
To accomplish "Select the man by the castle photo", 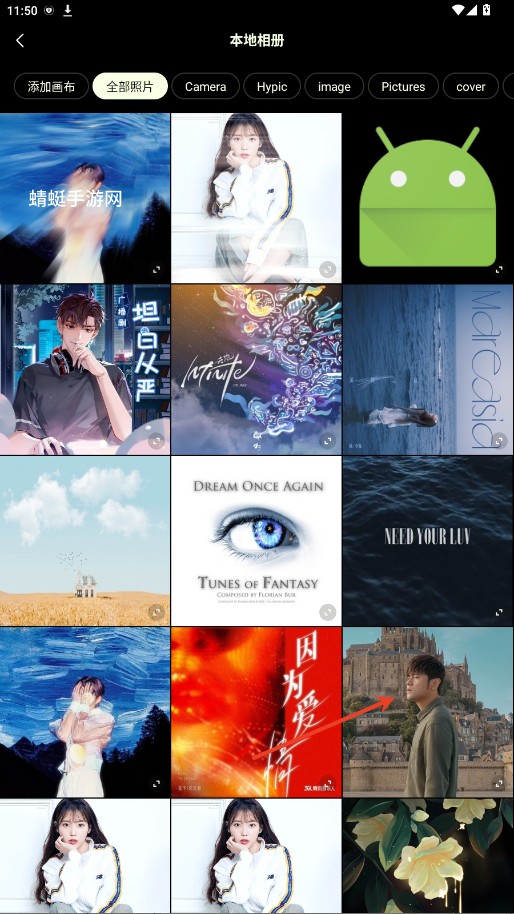I will point(428,712).
